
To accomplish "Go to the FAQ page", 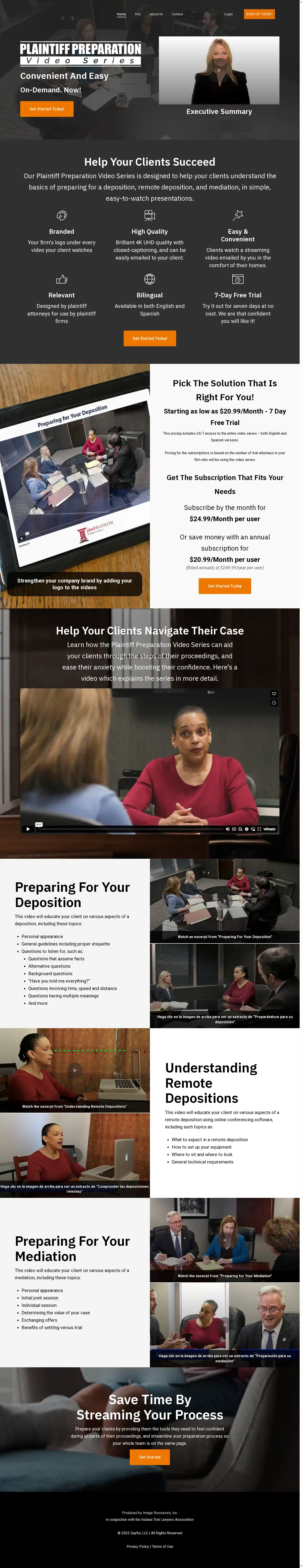I will 138,14.
